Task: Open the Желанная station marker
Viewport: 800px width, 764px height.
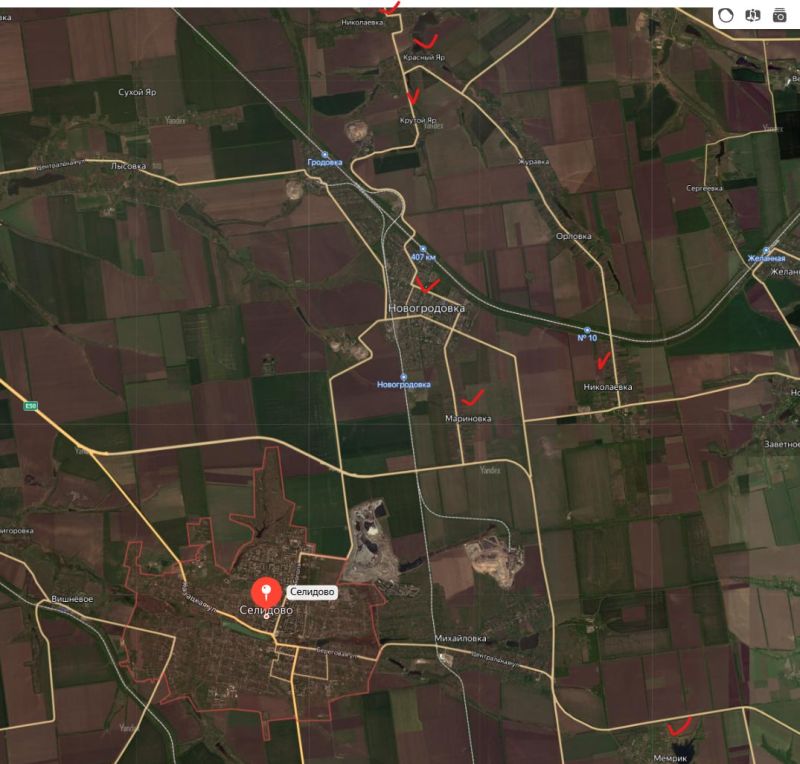Action: coord(767,250)
